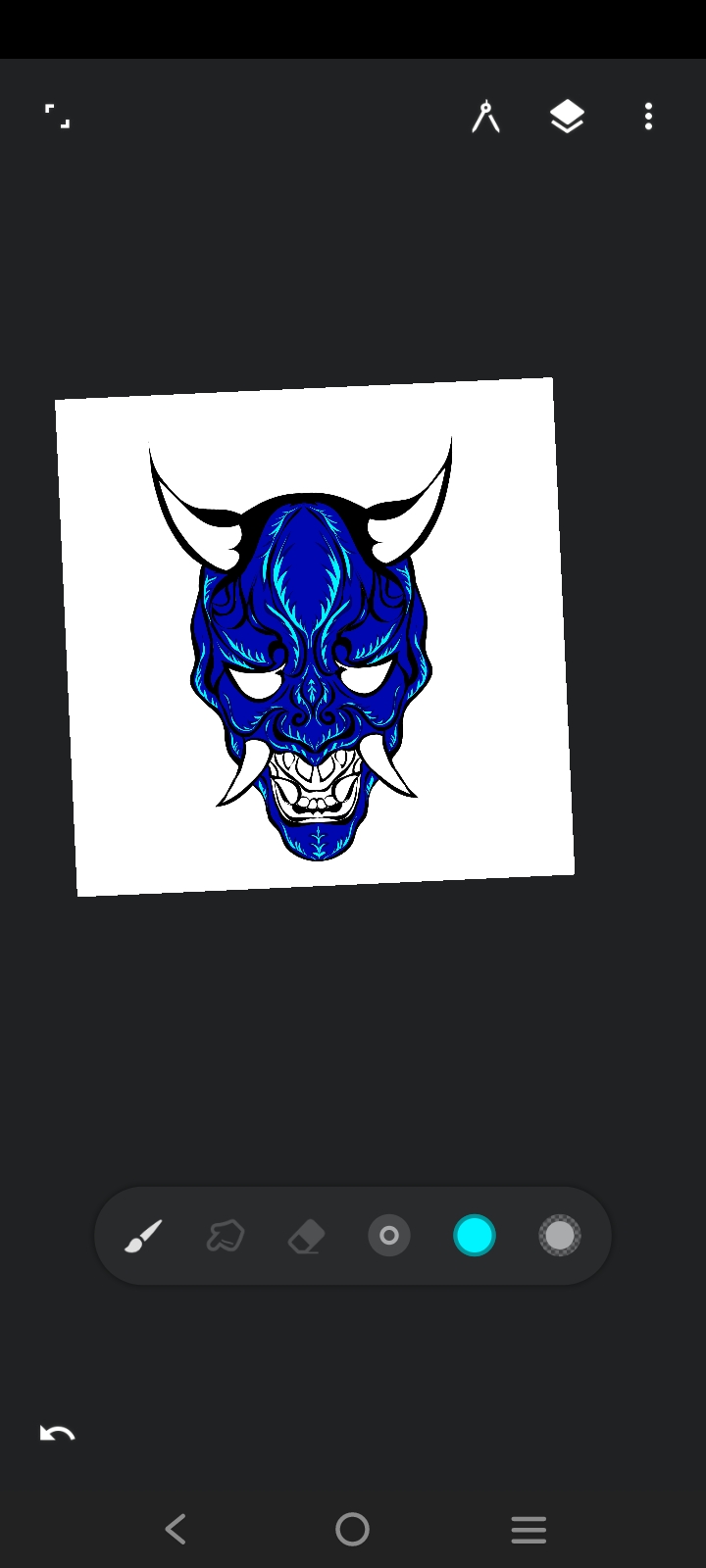Undo the last stroke
The height and width of the screenshot is (1568, 706).
57,1434
